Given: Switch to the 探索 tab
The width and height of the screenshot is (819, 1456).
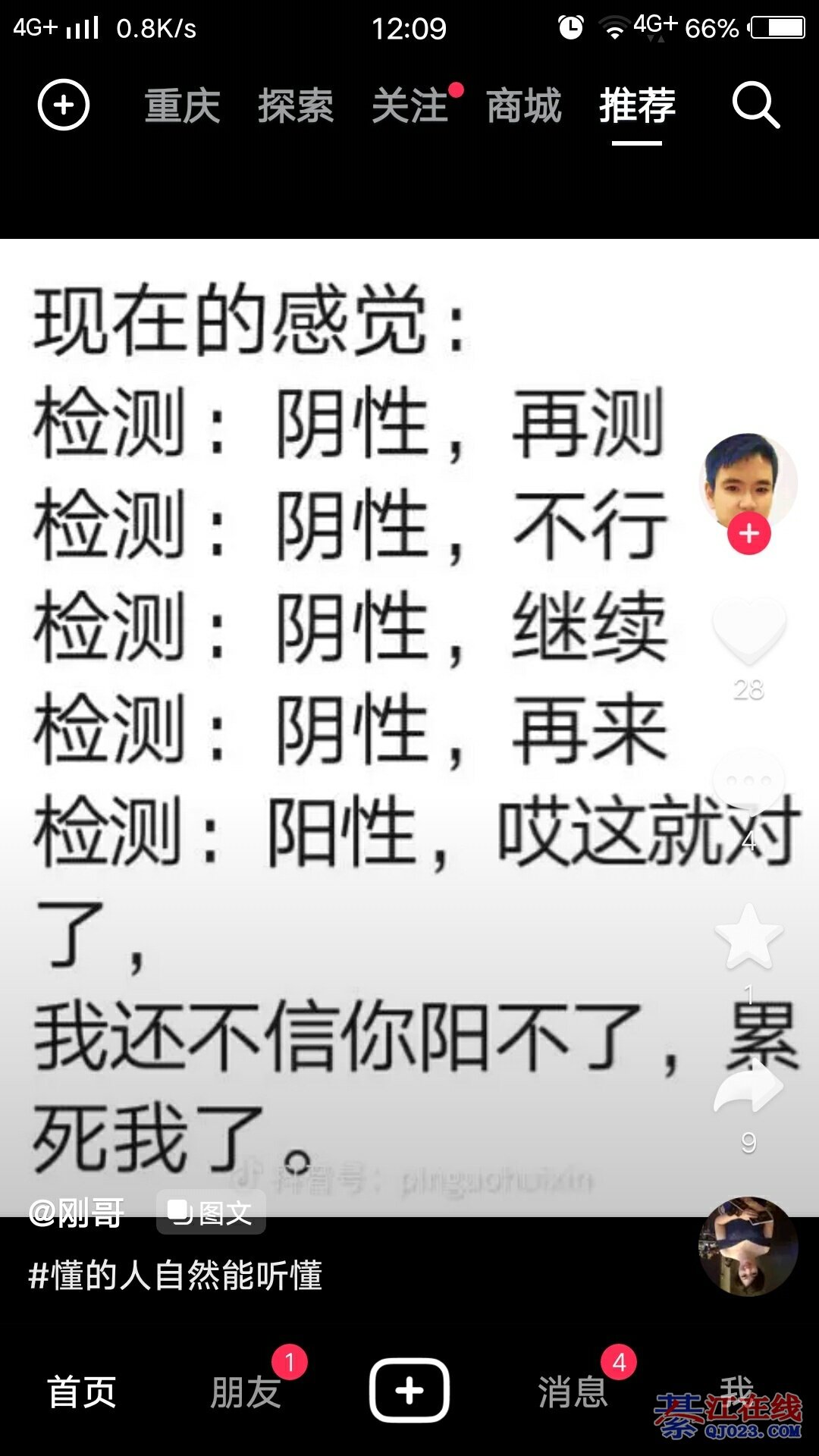Looking at the screenshot, I should pyautogui.click(x=296, y=105).
